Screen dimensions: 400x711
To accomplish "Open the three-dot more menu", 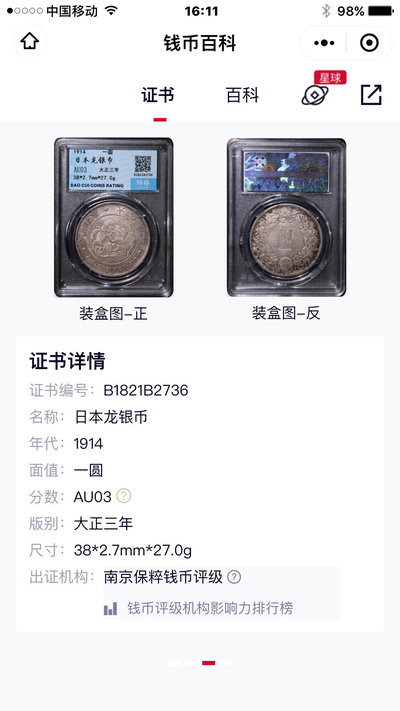I will [324, 43].
